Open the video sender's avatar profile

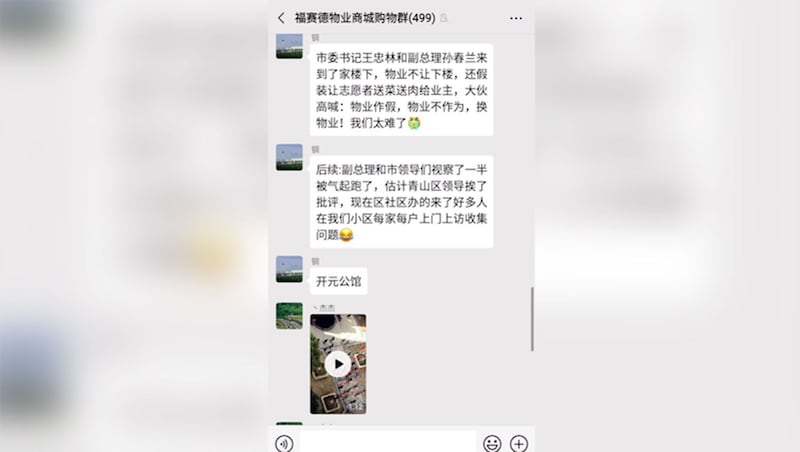click(289, 315)
